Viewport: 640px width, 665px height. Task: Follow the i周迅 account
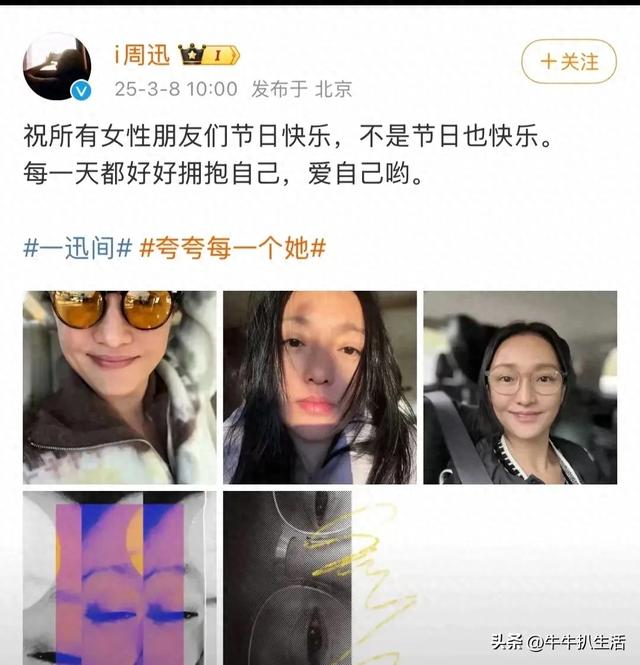(569, 61)
